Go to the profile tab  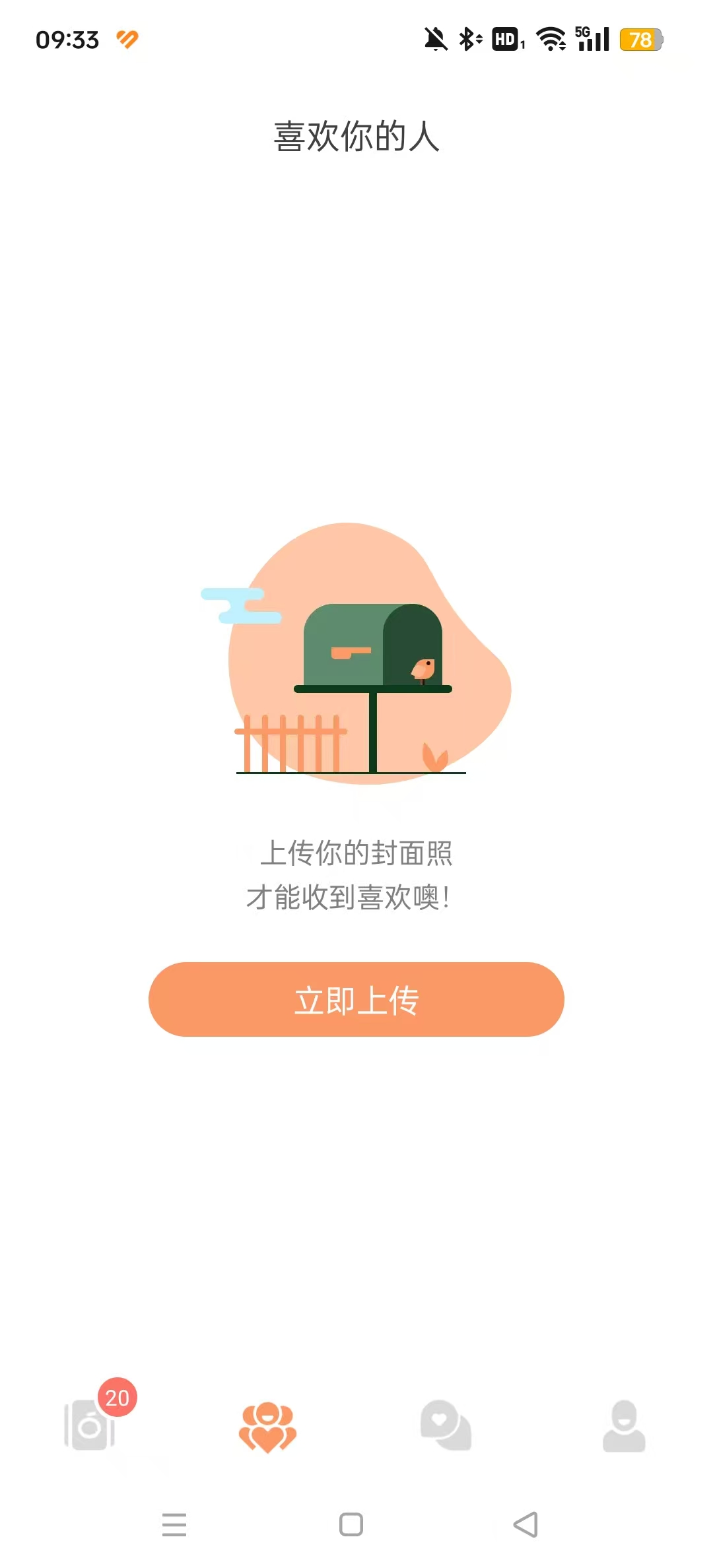[624, 1425]
